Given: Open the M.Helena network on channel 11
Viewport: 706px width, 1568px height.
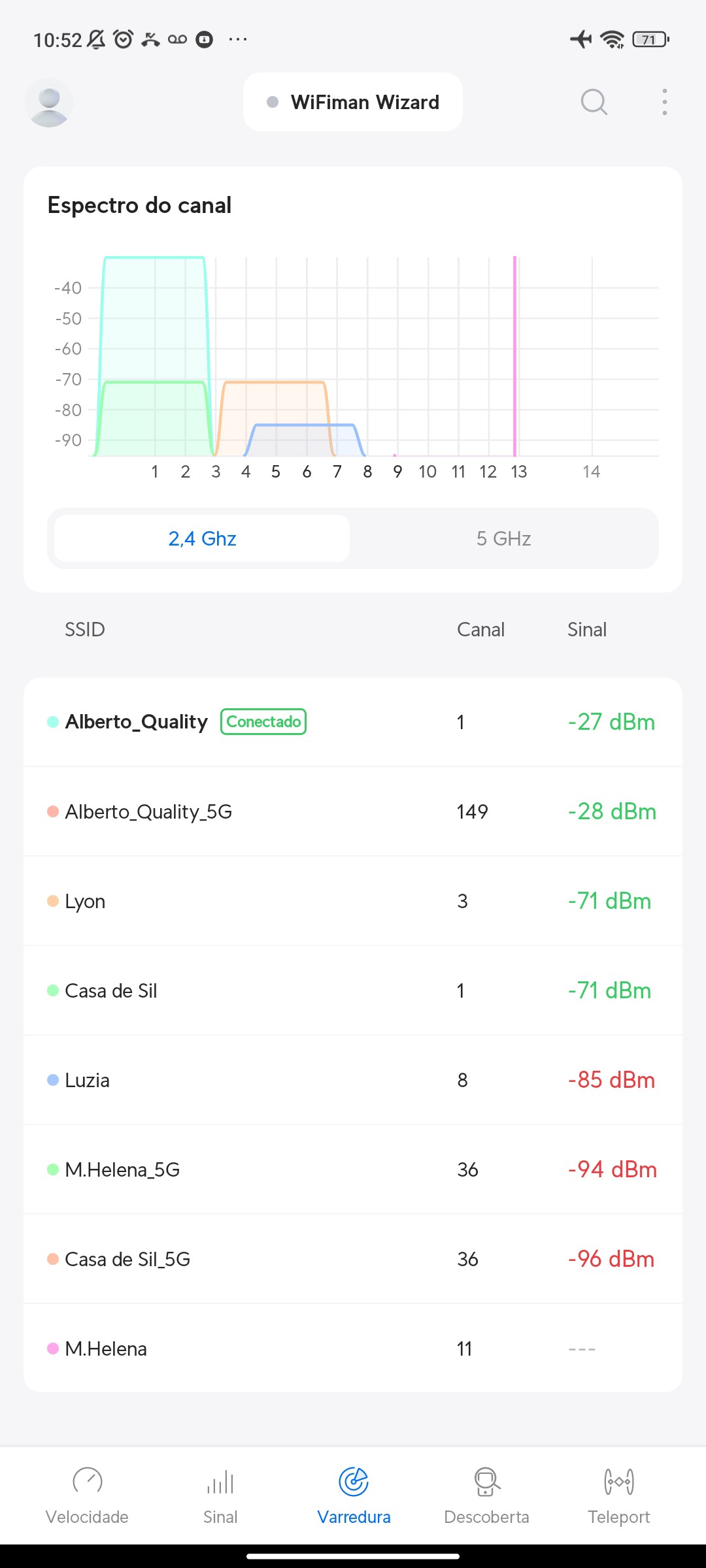Looking at the screenshot, I should [353, 1348].
